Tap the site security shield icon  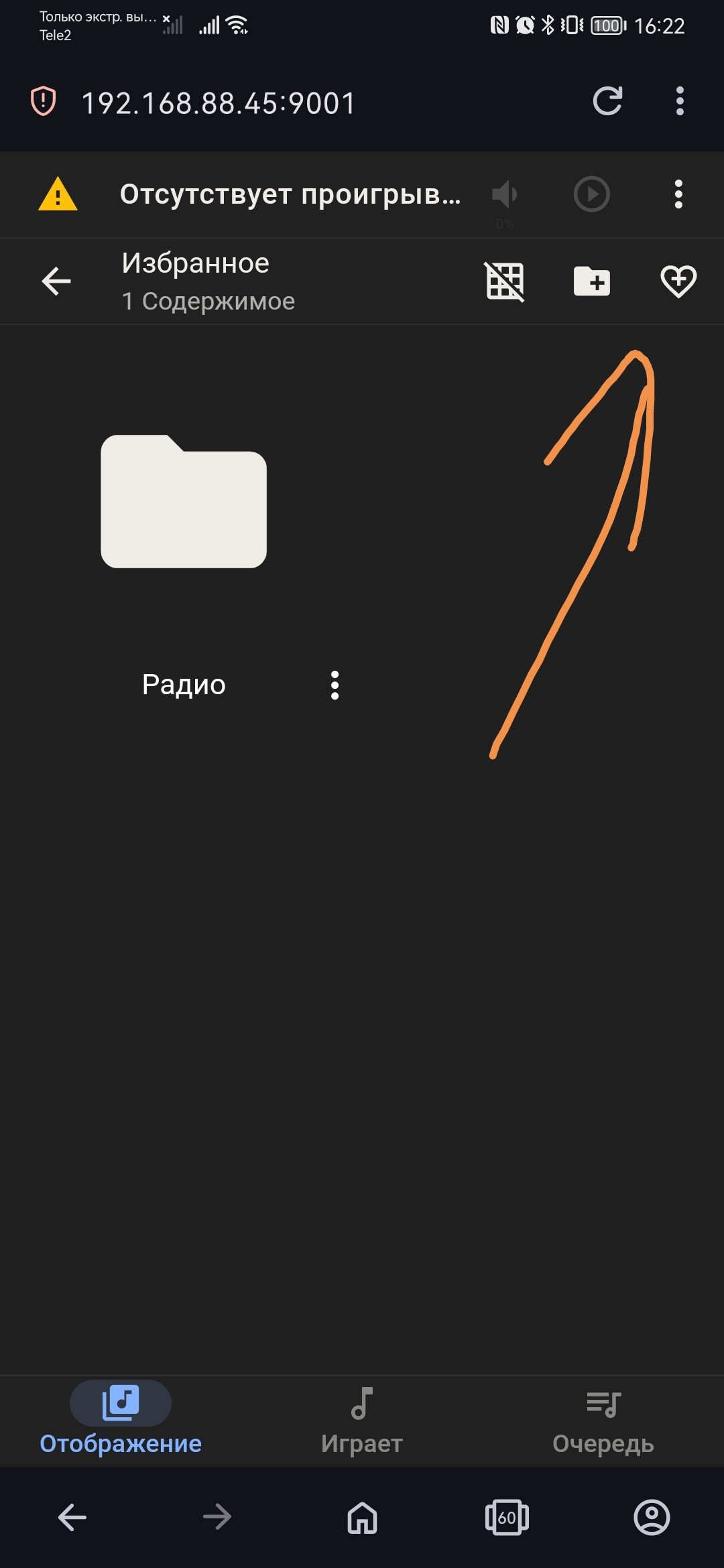(44, 101)
